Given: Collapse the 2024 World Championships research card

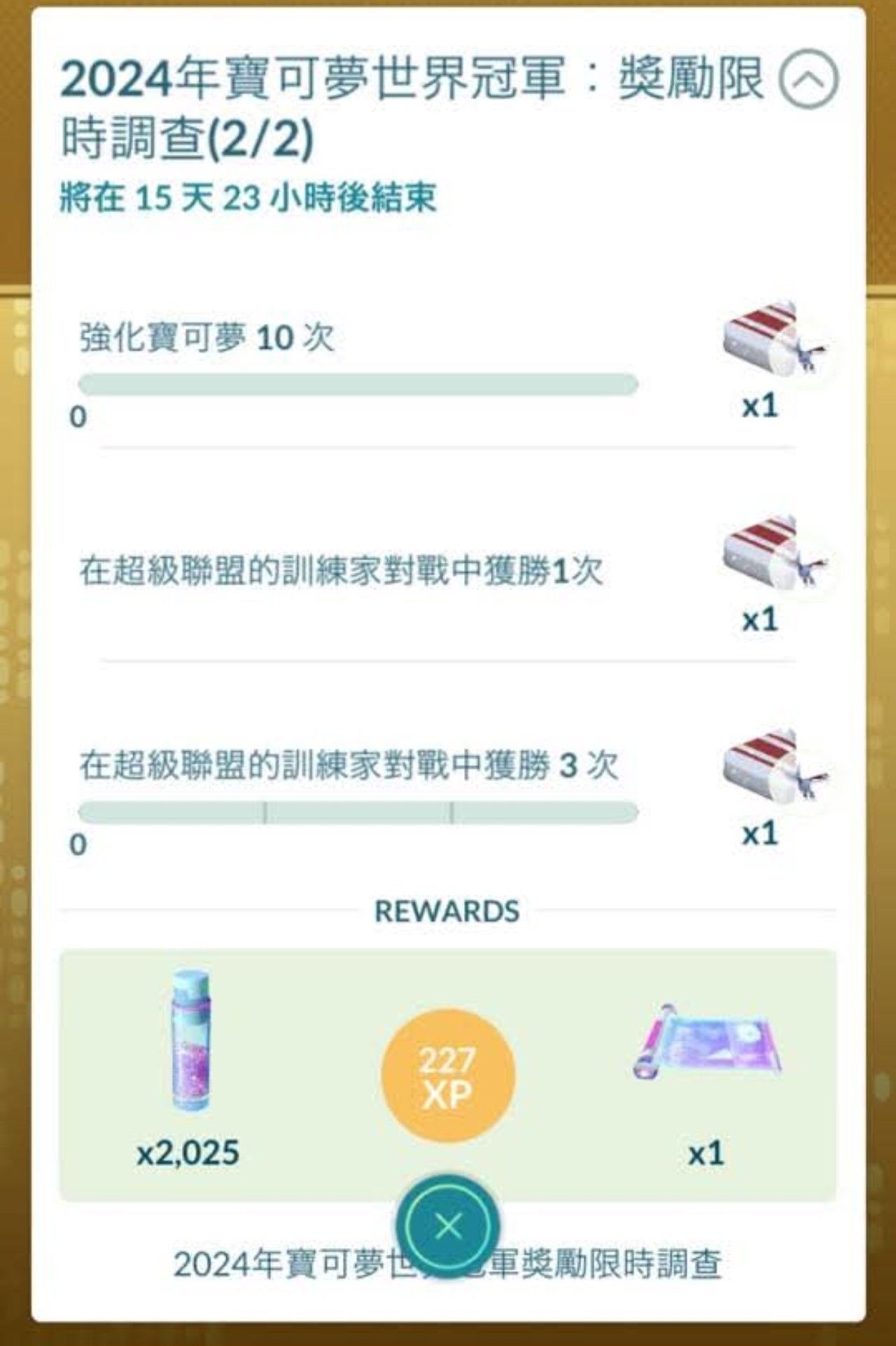Looking at the screenshot, I should pos(808,79).
